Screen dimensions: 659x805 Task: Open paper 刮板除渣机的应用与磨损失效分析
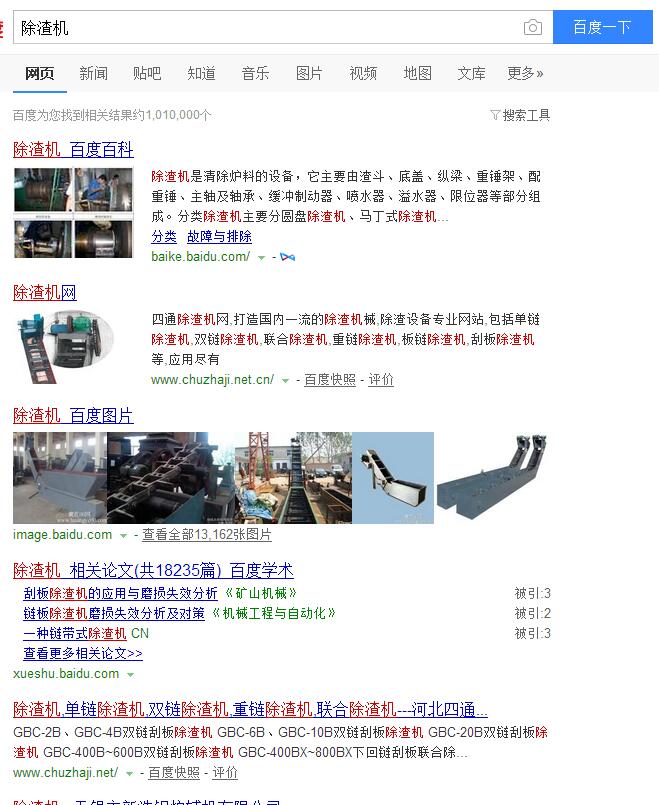(121, 593)
